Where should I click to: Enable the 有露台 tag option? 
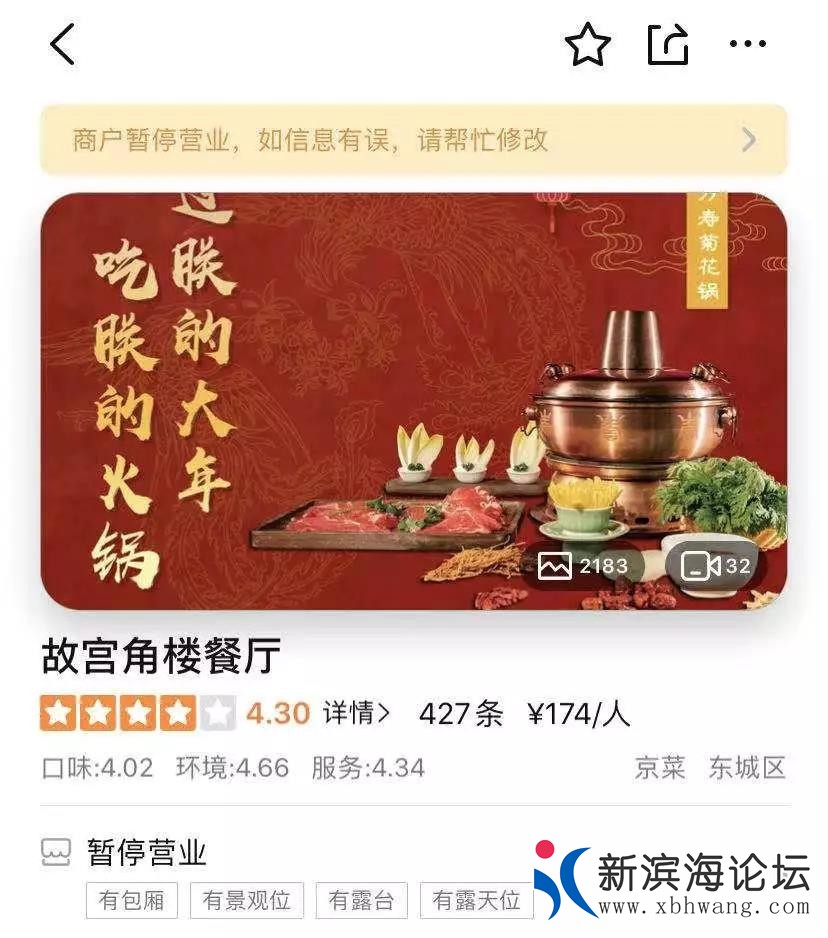[360, 900]
